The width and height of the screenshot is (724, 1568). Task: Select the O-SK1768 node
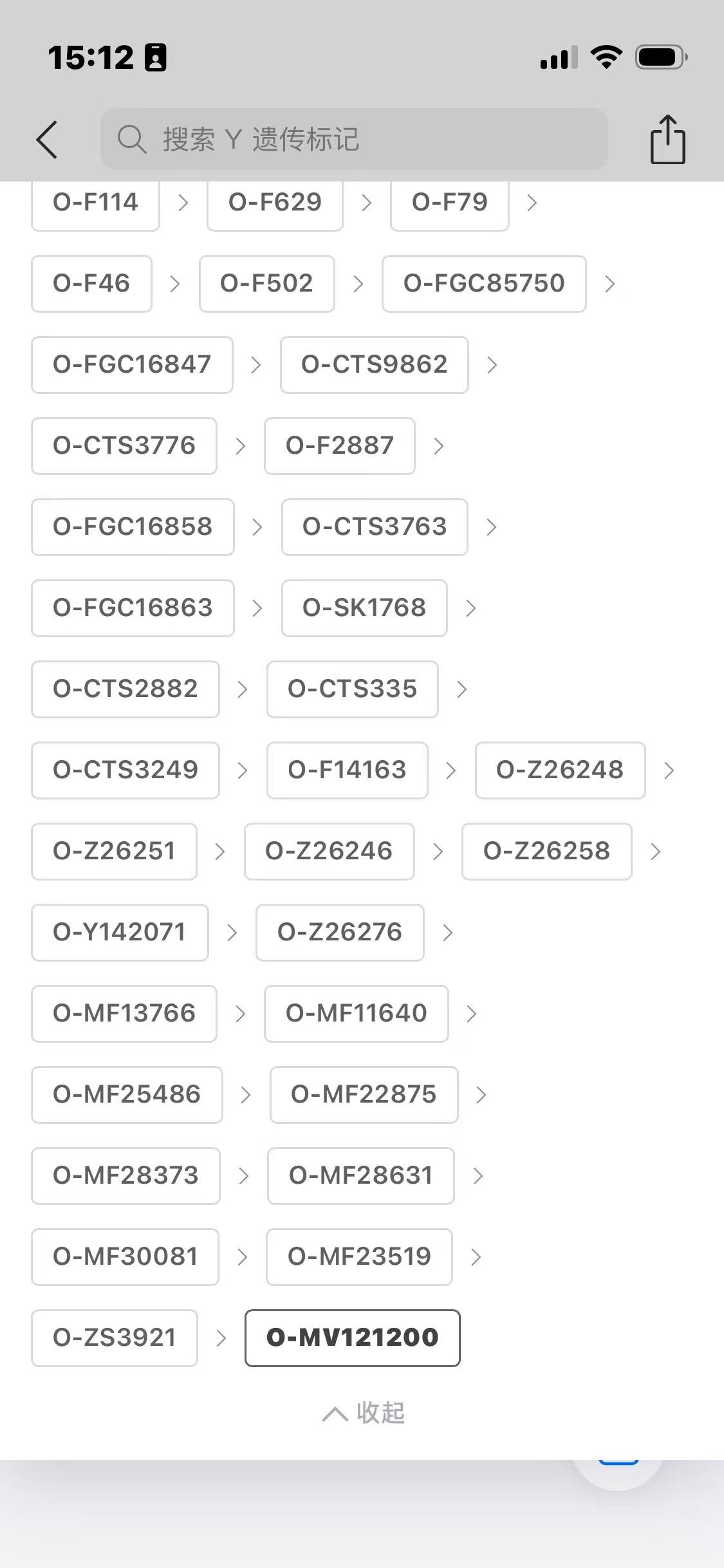click(364, 608)
